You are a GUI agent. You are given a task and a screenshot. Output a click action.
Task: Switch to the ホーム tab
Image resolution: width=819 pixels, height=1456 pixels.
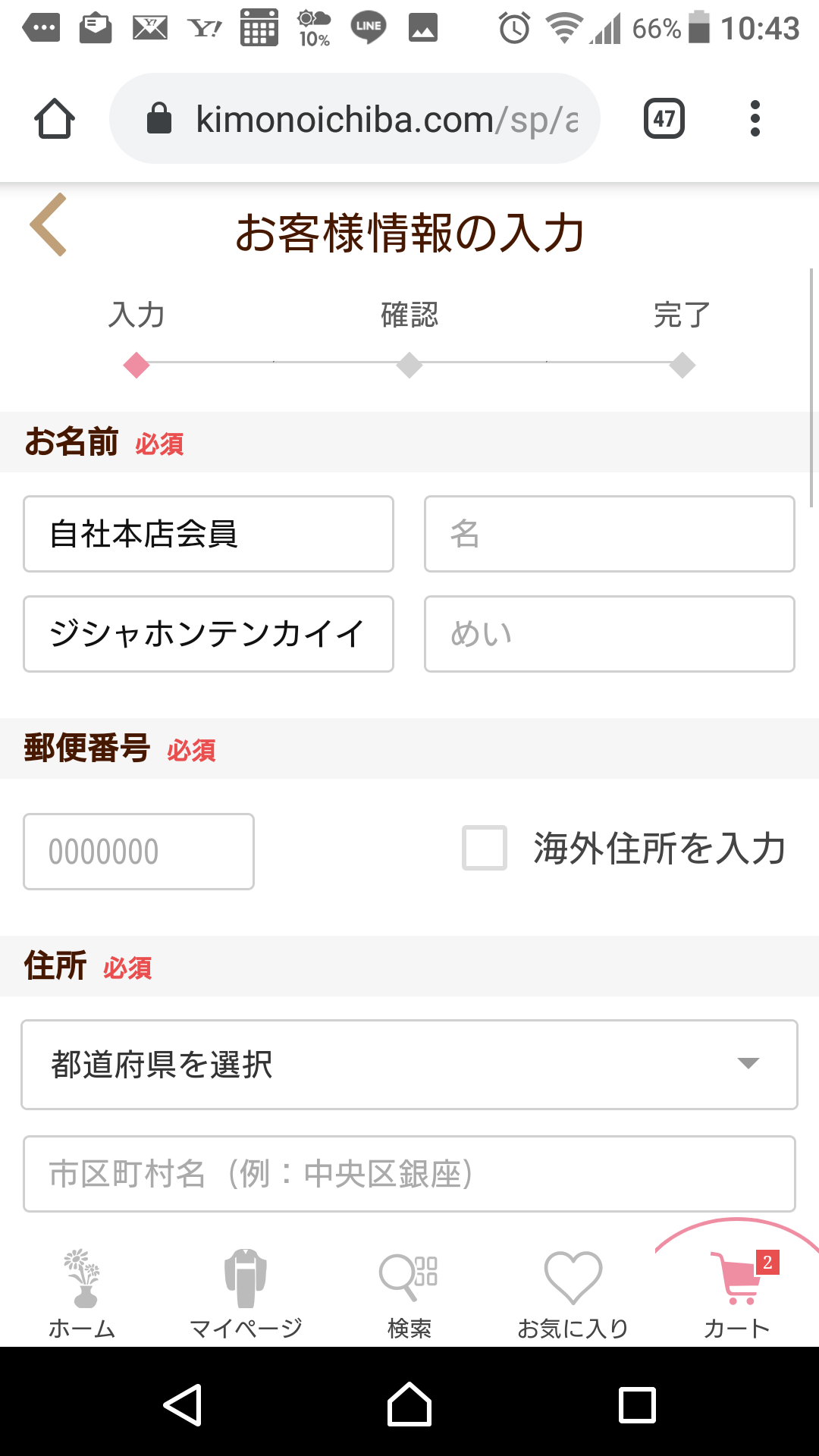(x=82, y=1294)
